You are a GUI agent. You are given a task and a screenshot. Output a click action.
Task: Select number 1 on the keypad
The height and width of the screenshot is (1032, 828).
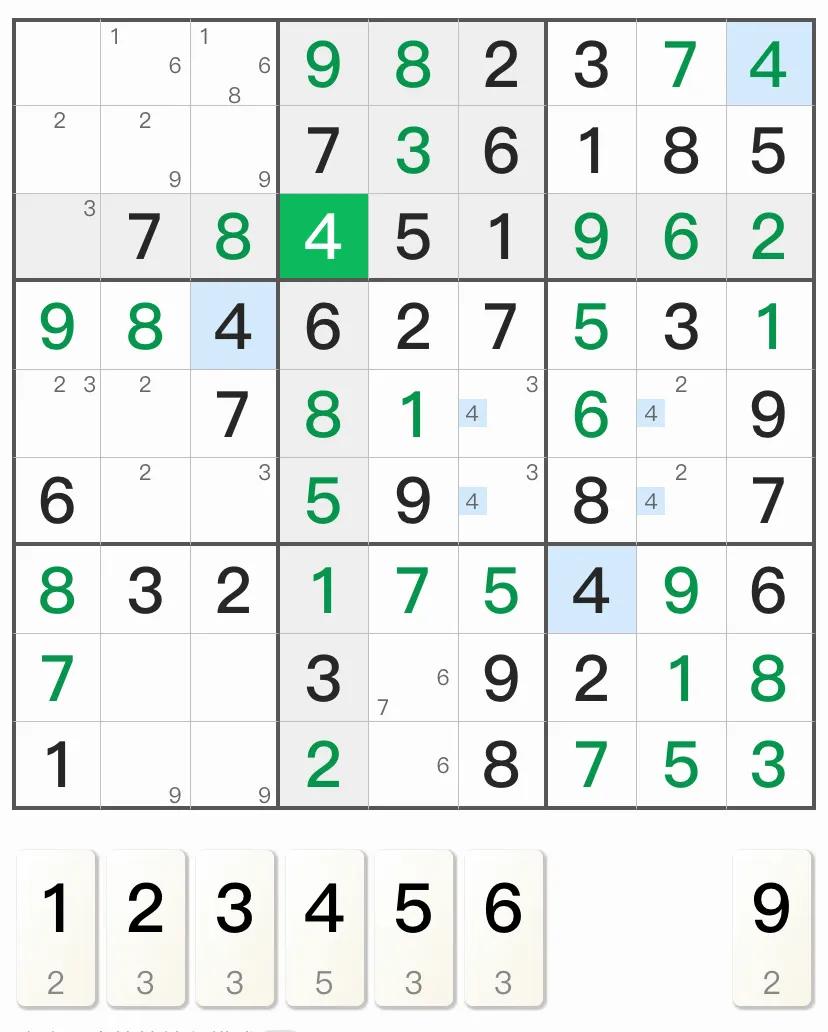[56, 927]
